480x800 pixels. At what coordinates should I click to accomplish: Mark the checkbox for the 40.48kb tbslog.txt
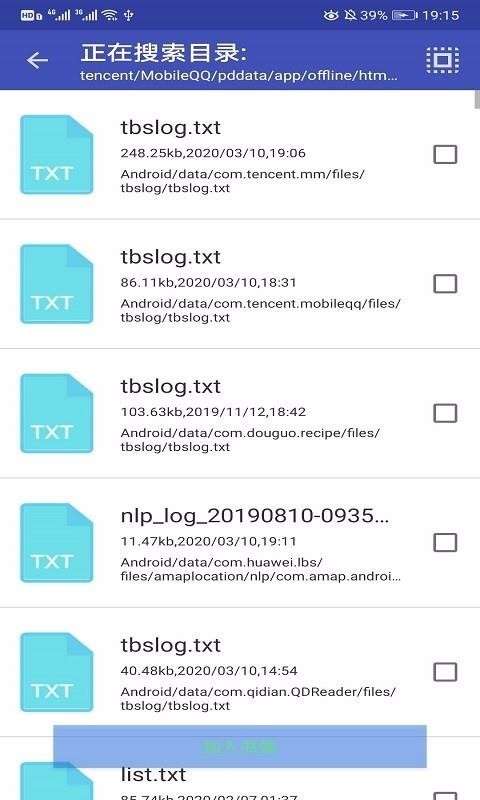[445, 672]
